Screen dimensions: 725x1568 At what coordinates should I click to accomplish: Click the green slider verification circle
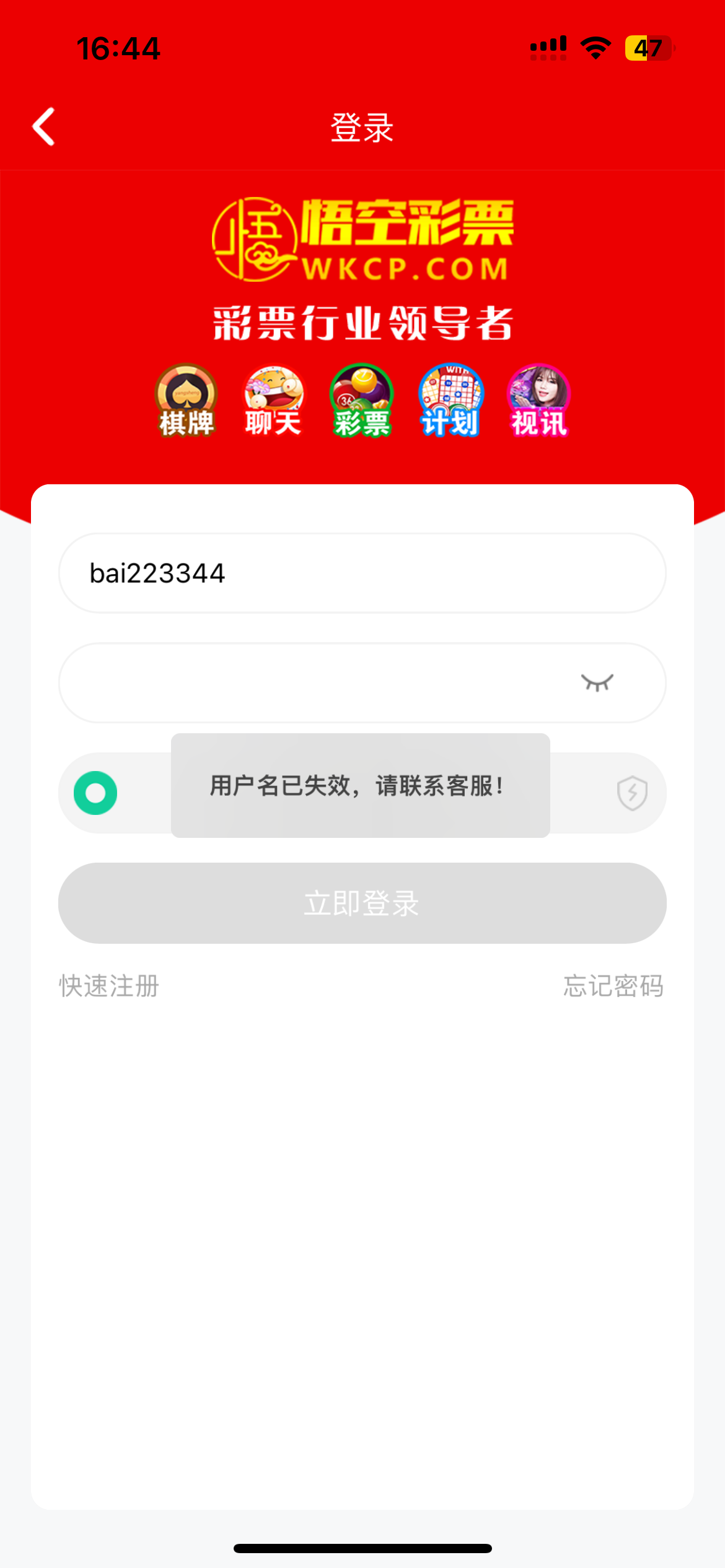pyautogui.click(x=96, y=793)
